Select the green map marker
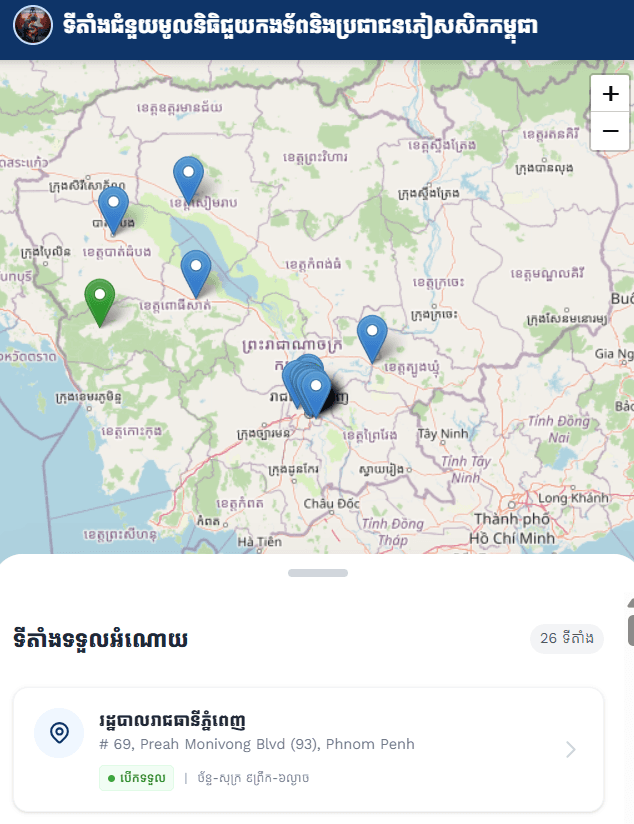The image size is (634, 824). click(x=99, y=299)
